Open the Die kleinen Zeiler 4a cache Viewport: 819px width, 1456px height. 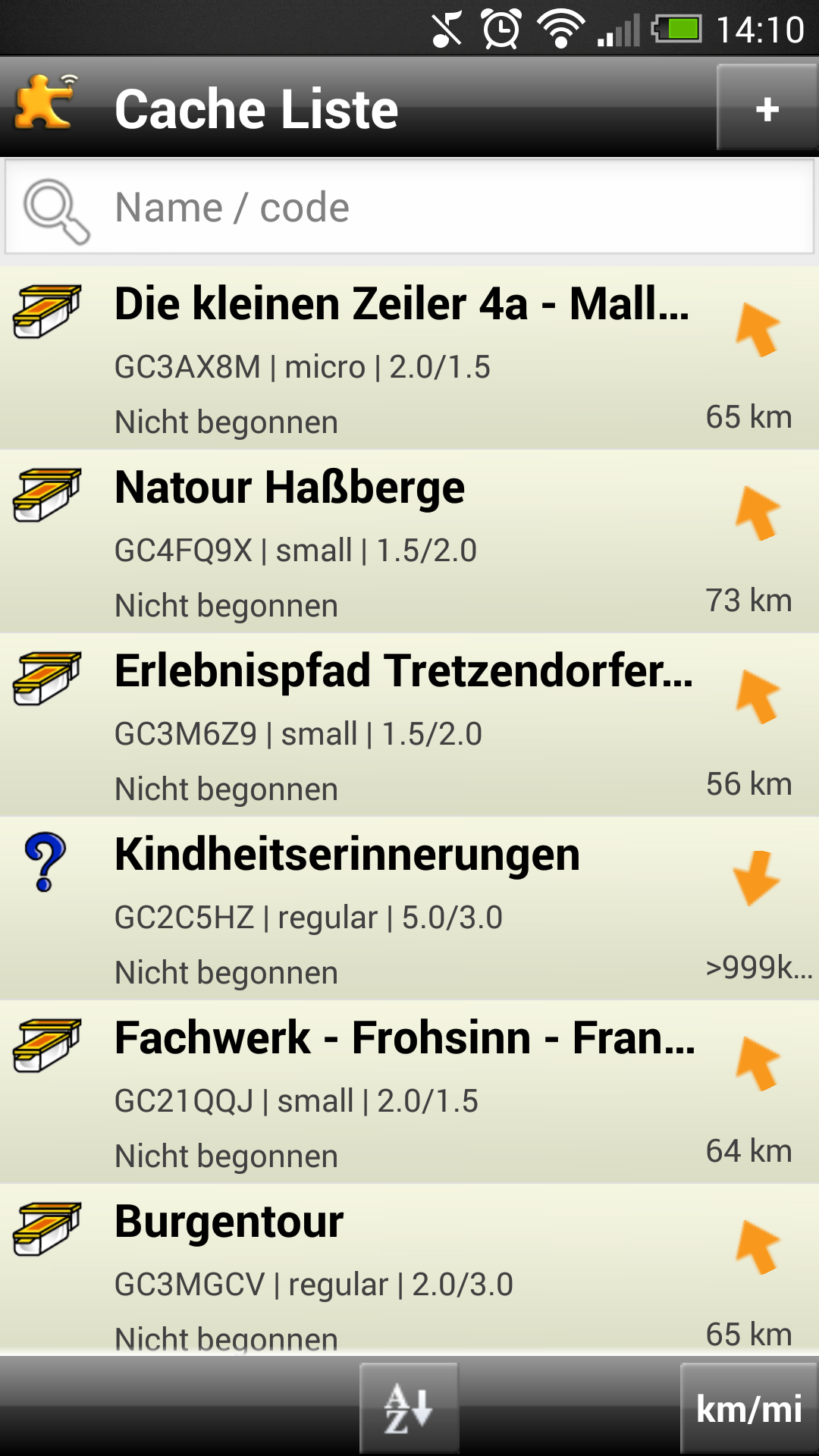[409, 357]
